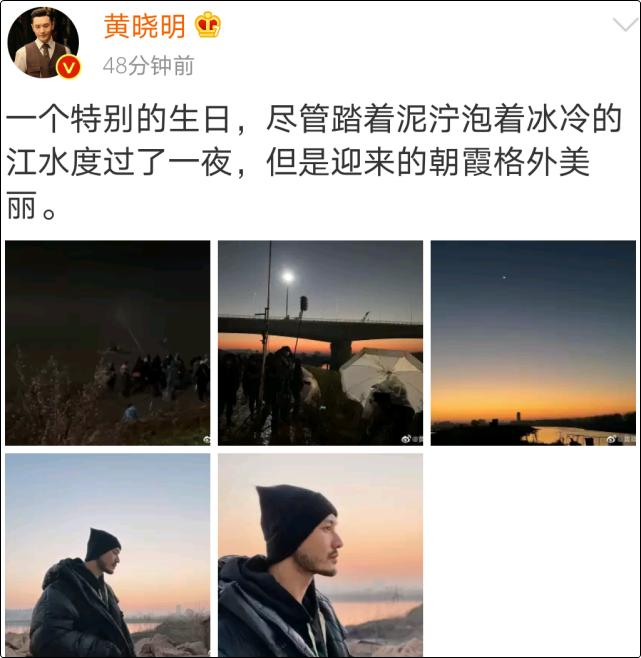Expand the post options chevron
Image resolution: width=641 pixels, height=658 pixels.
[613, 24]
